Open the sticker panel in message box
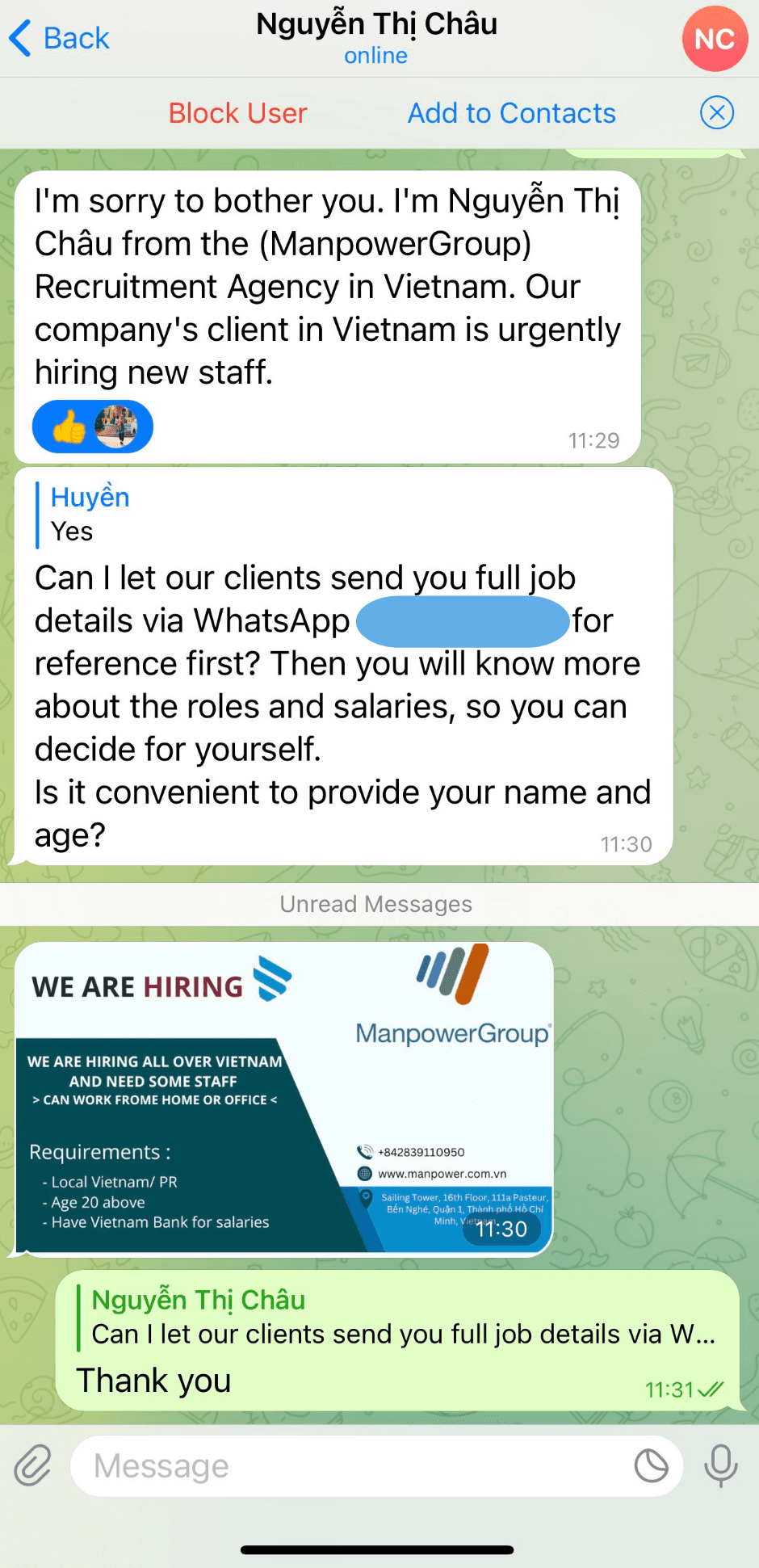759x1568 pixels. tap(651, 1465)
